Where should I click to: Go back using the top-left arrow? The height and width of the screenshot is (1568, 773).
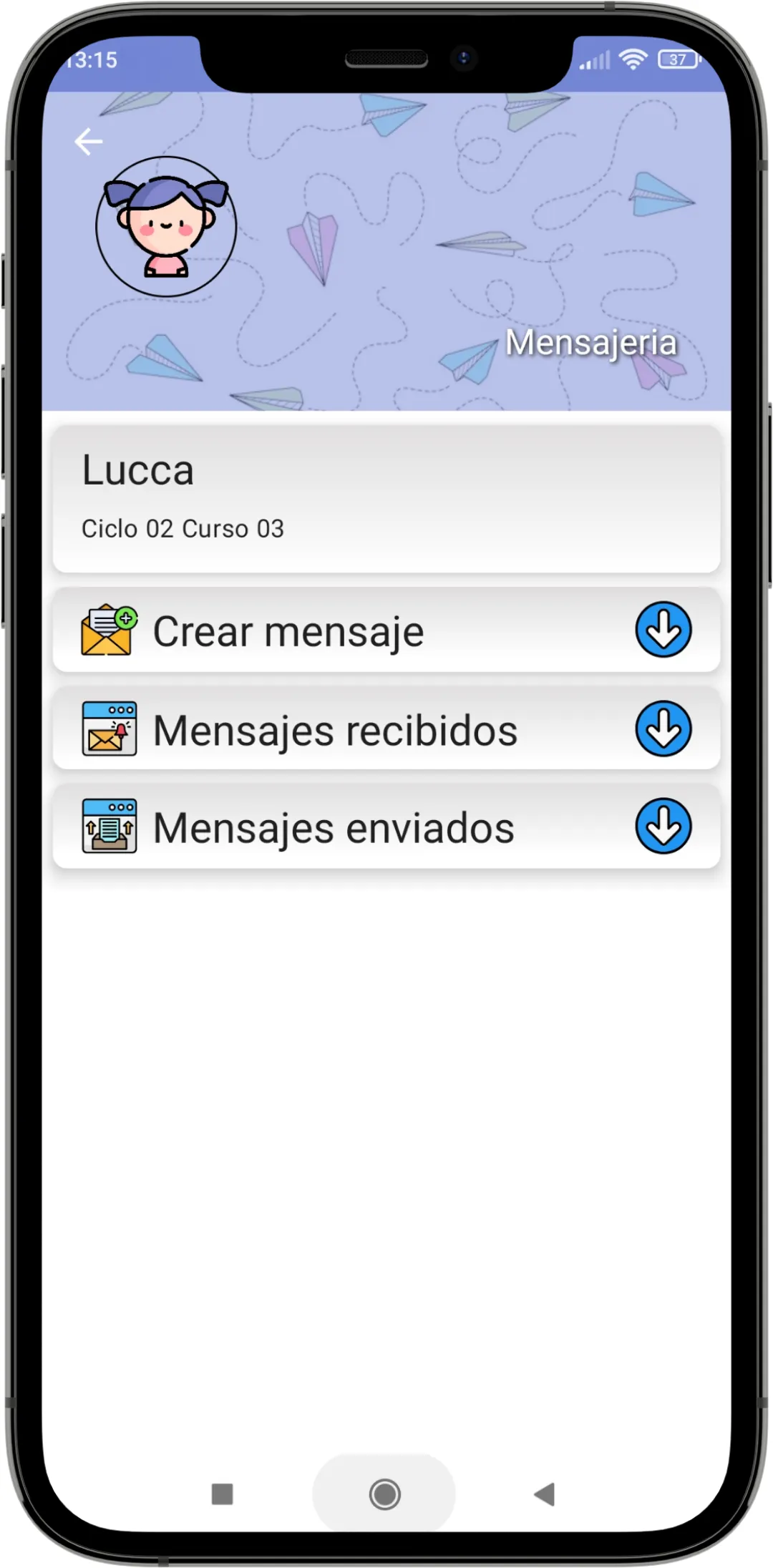click(x=89, y=142)
